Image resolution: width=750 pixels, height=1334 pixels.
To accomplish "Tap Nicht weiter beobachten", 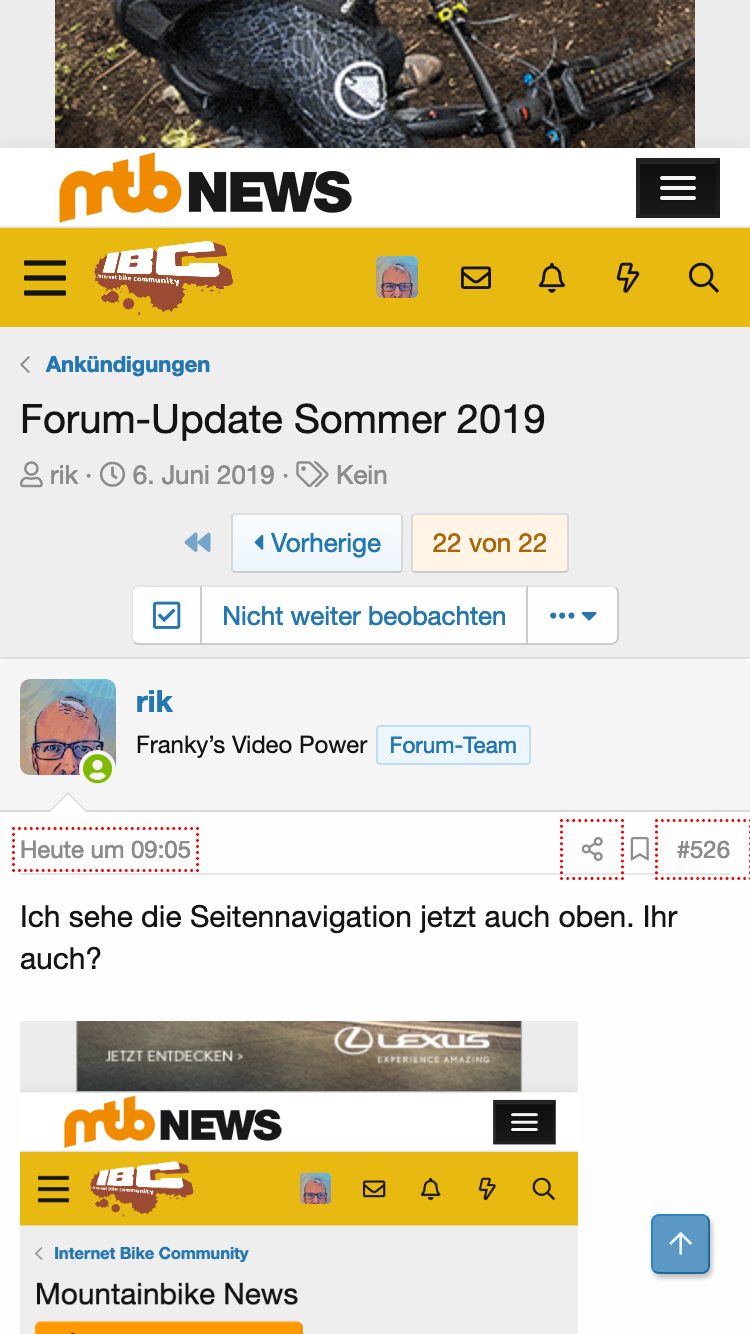I will tap(364, 615).
